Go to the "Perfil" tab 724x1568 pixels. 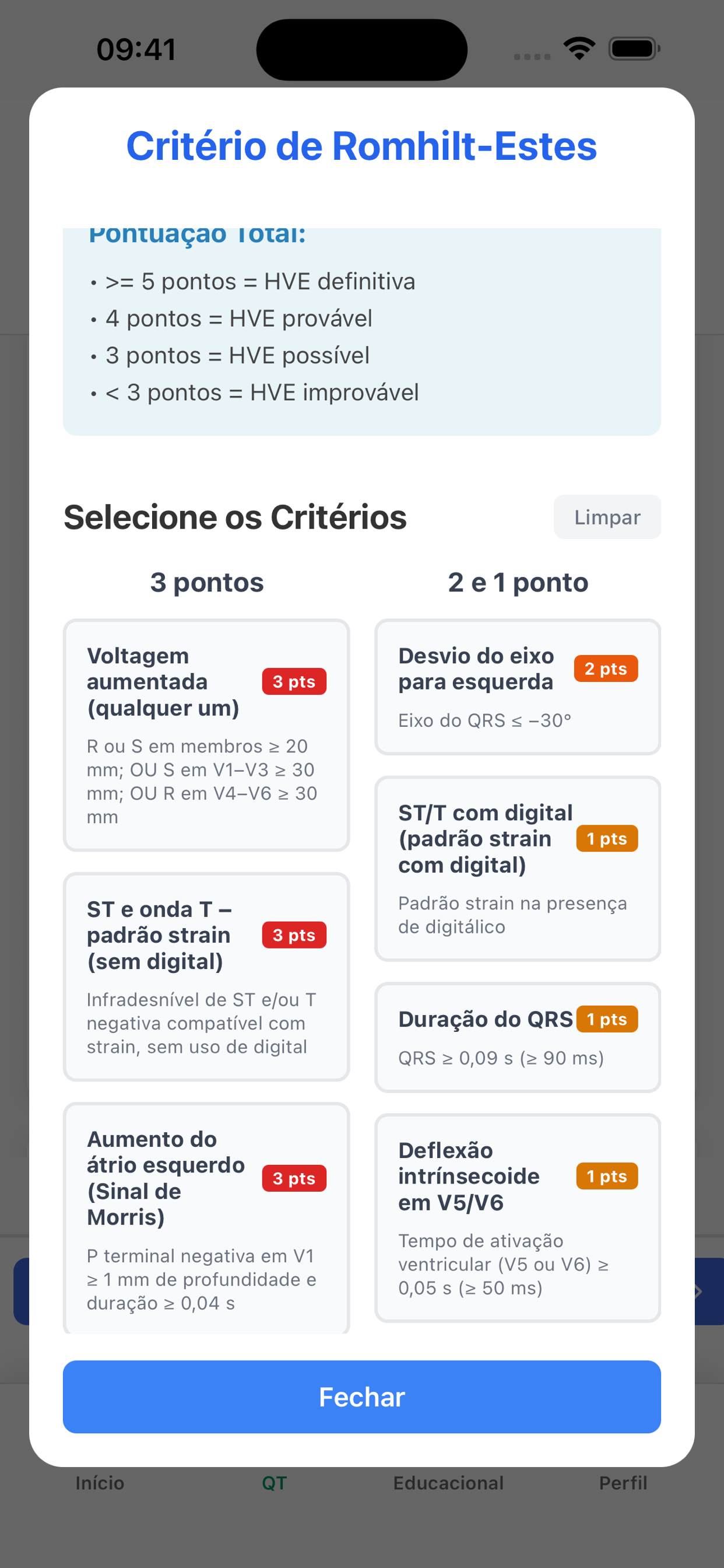point(623,1483)
